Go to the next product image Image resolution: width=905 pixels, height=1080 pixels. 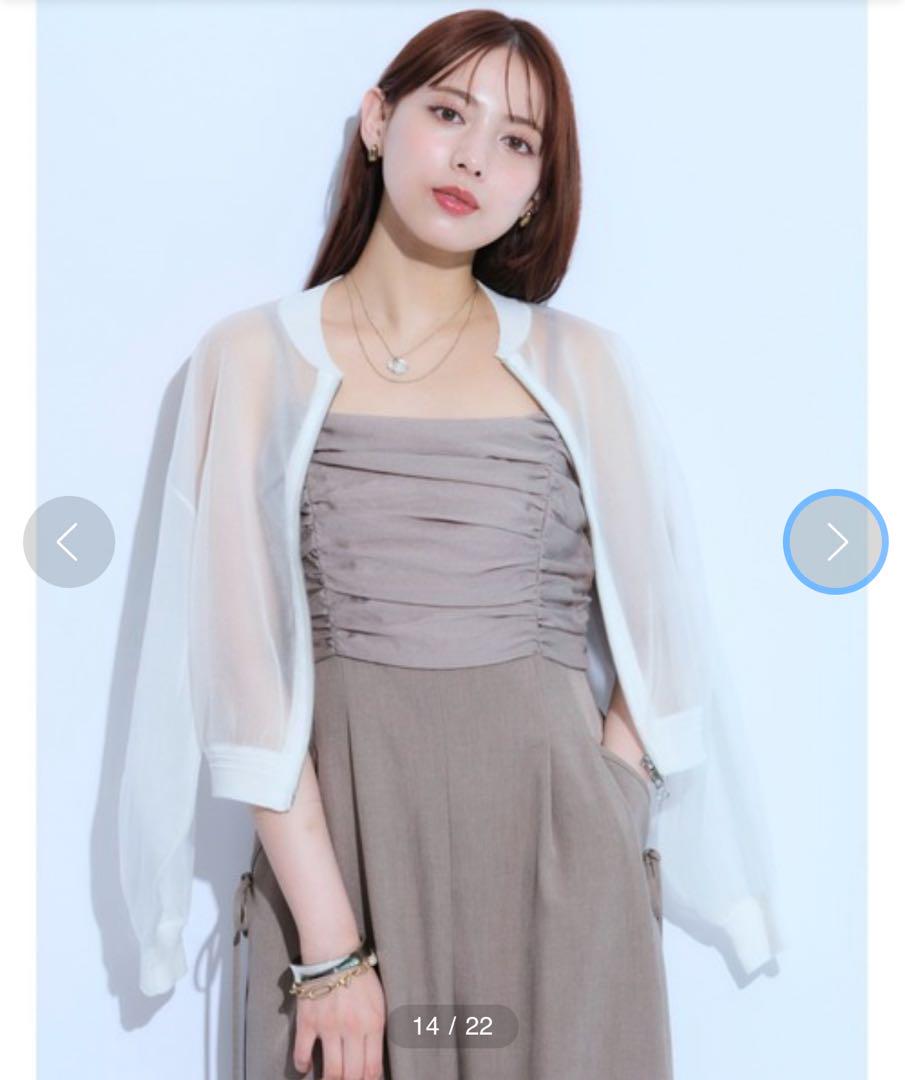pyautogui.click(x=835, y=542)
